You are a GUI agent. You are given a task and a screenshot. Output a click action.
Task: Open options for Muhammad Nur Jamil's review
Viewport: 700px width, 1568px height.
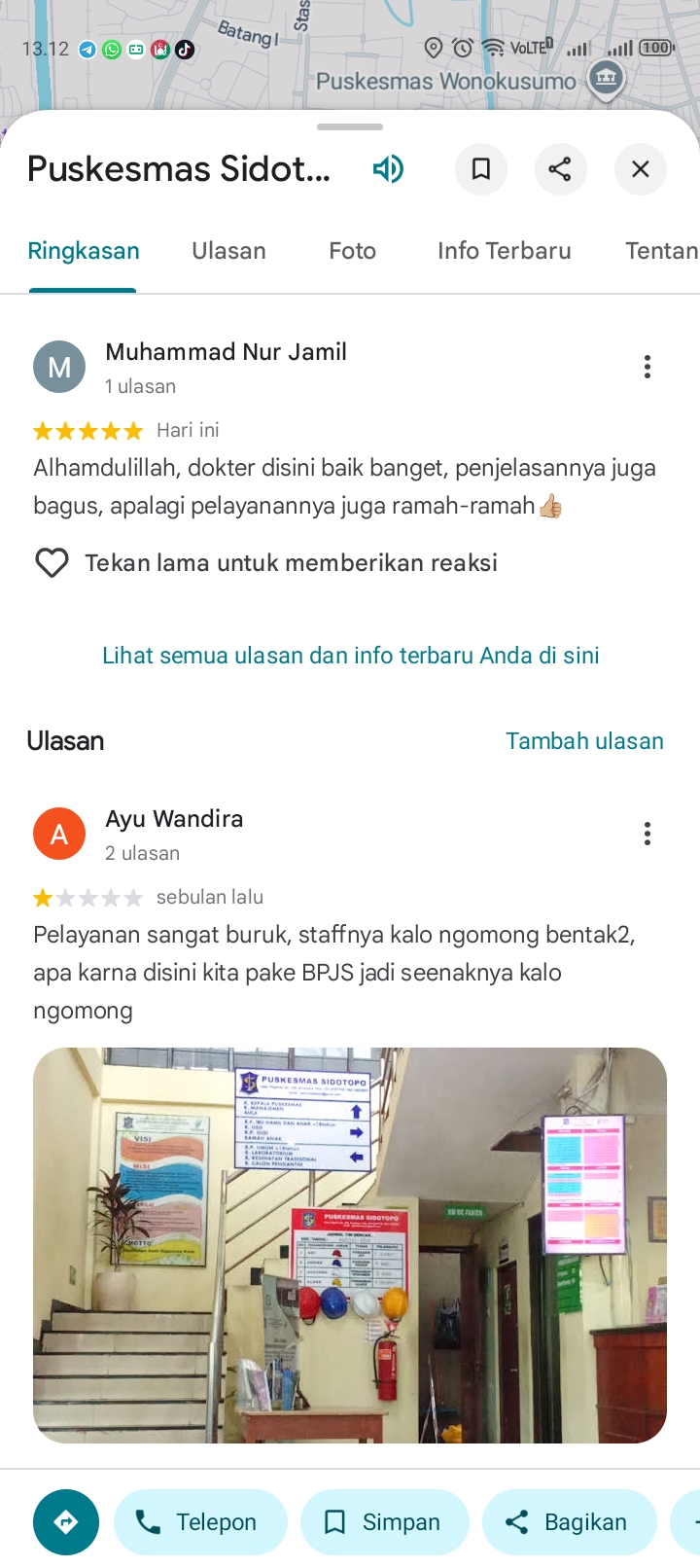point(647,367)
